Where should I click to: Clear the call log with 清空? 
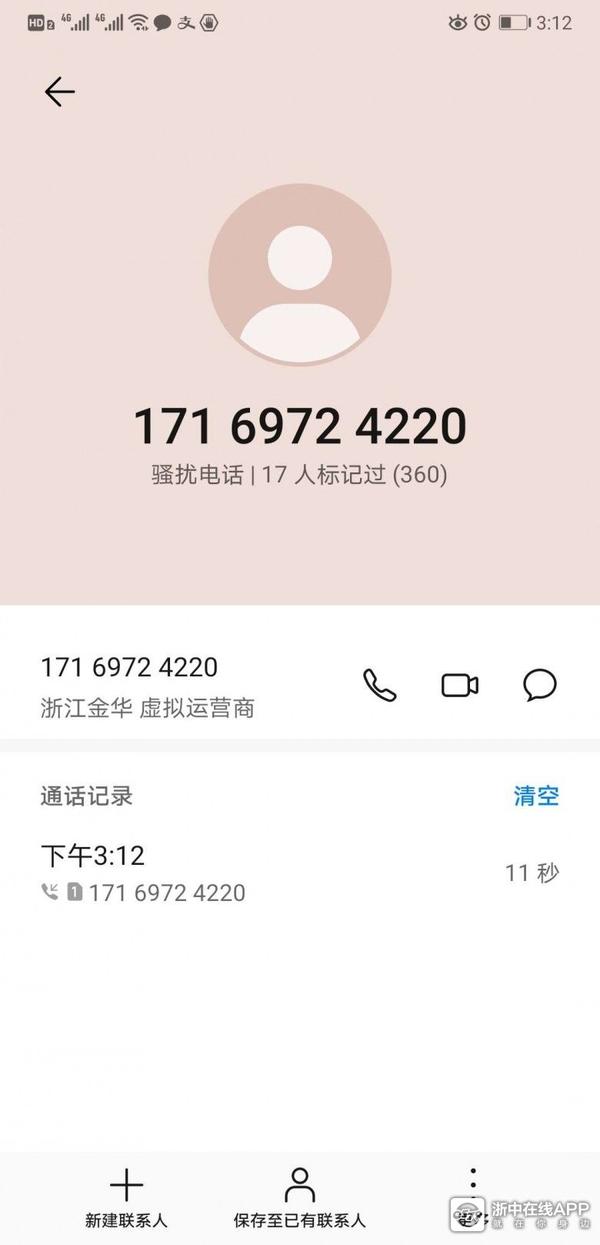(x=536, y=796)
